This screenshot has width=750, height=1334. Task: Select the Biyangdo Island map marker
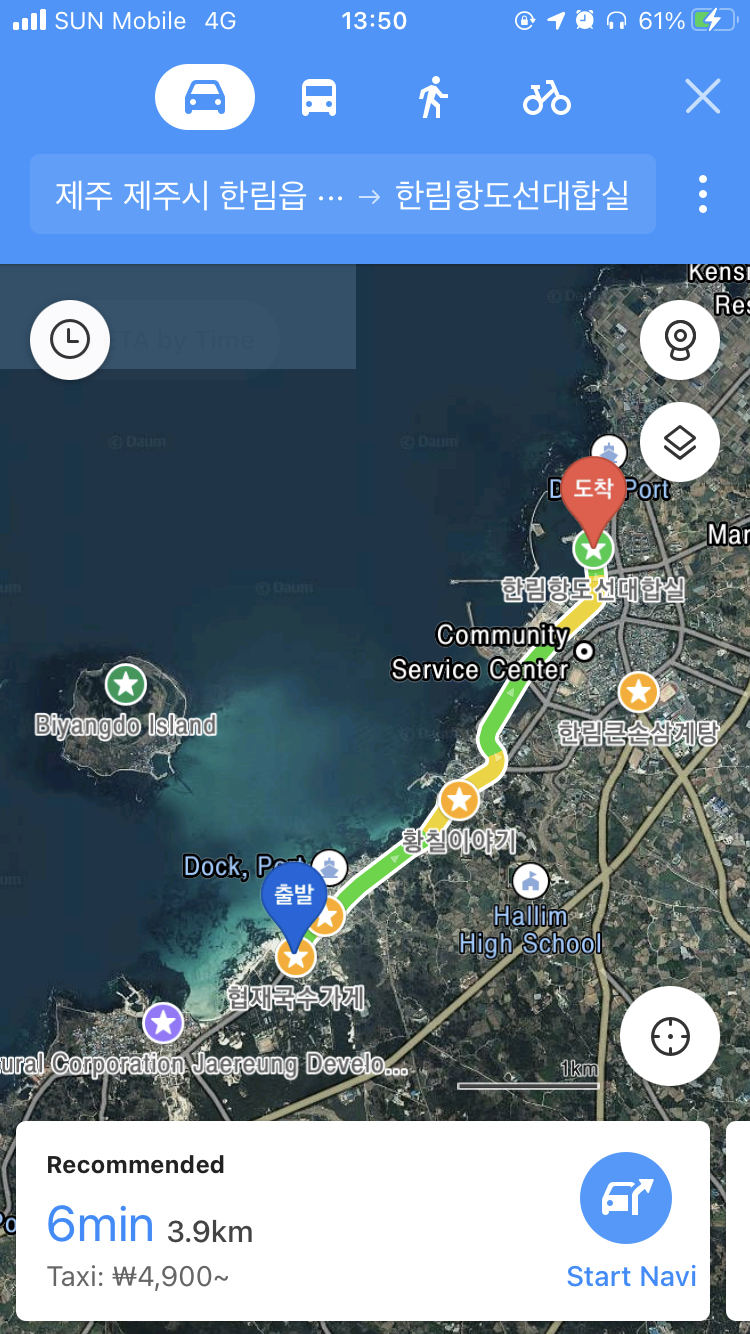[126, 685]
